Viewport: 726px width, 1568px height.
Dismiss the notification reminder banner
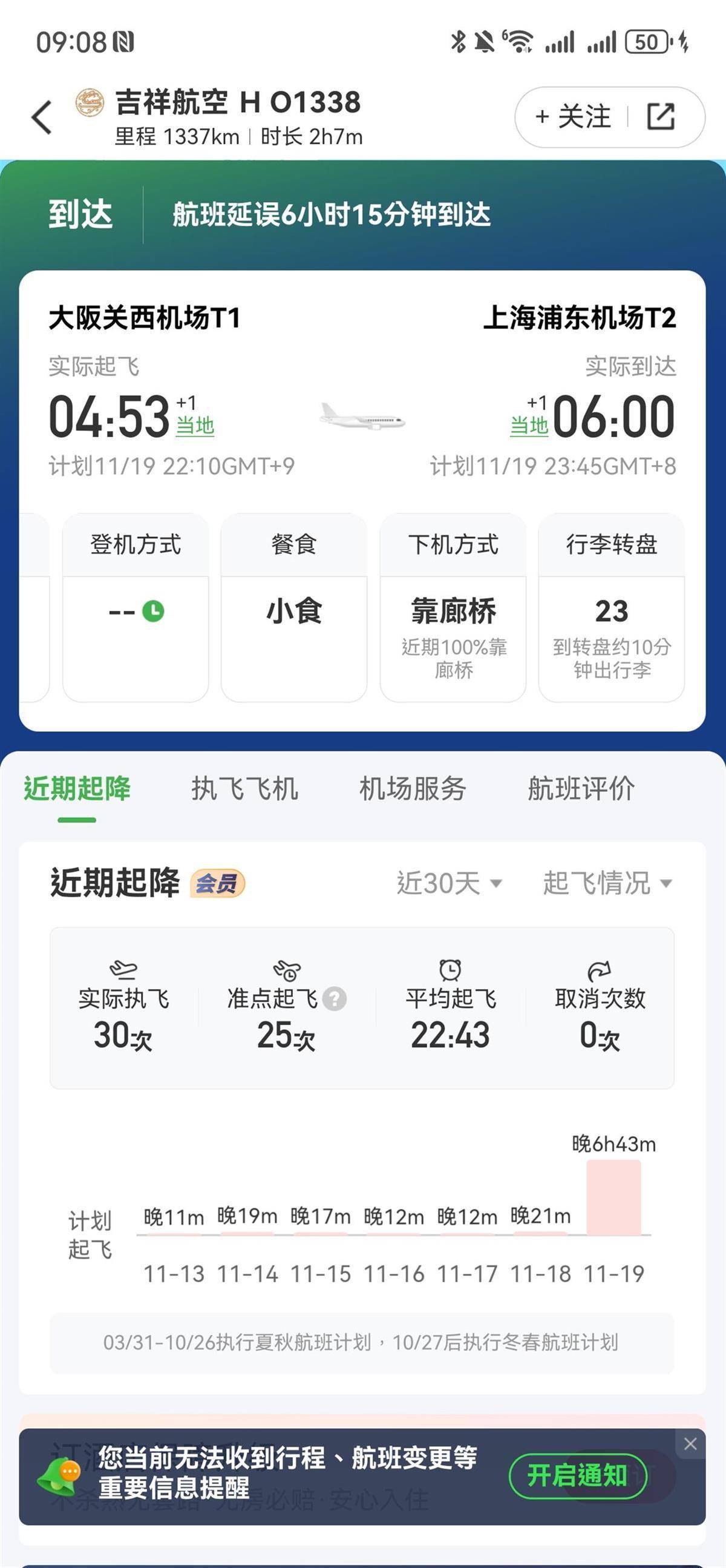click(x=690, y=1444)
